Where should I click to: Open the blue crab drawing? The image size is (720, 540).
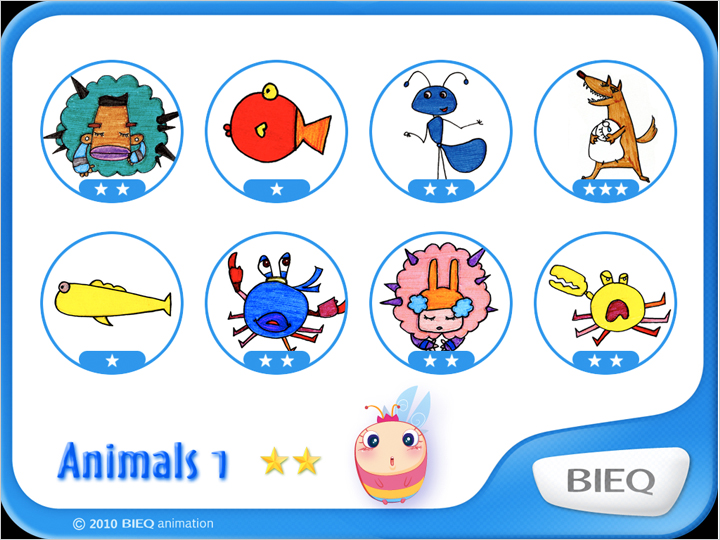(x=277, y=300)
